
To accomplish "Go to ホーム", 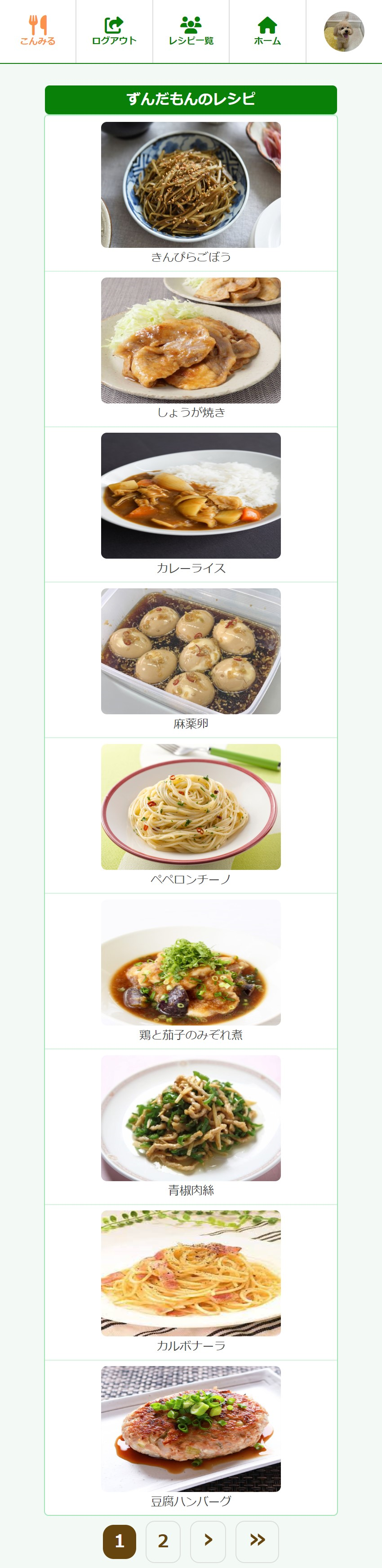I will 267,31.
